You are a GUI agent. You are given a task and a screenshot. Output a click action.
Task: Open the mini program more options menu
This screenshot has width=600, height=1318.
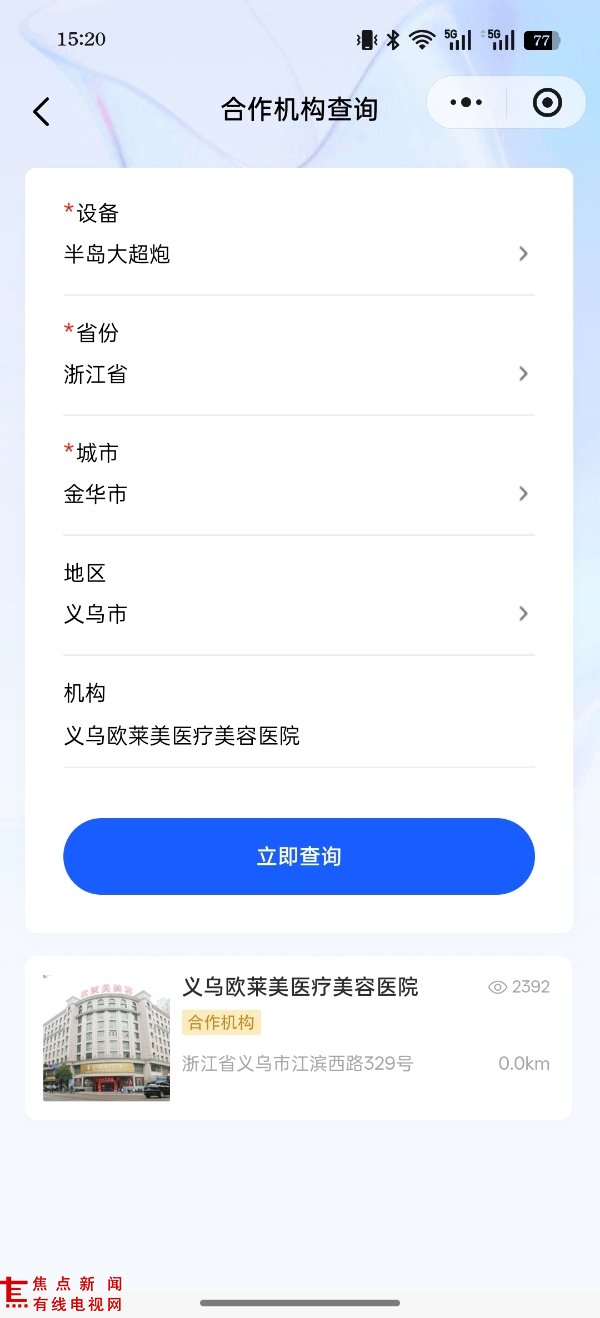(x=466, y=103)
